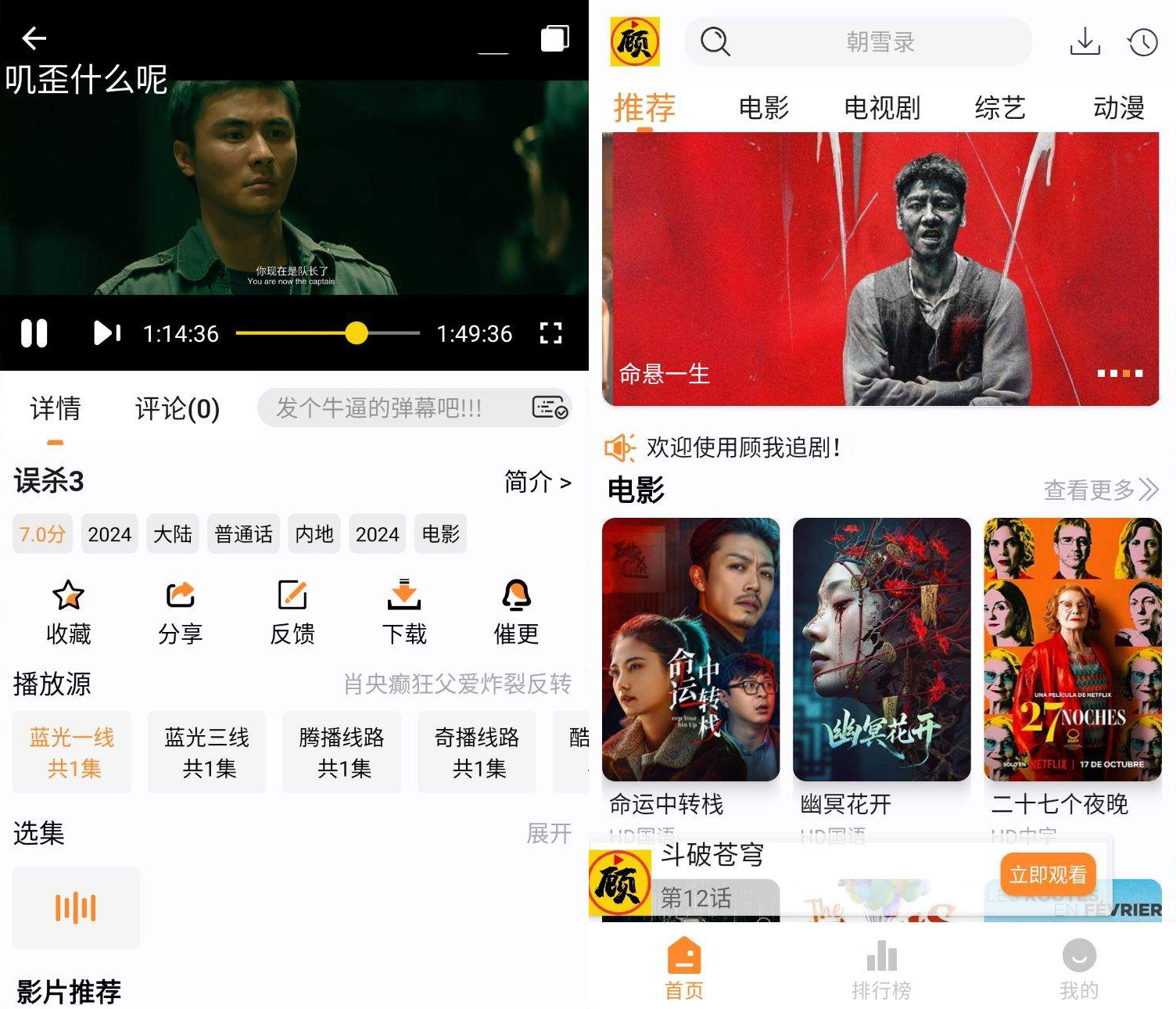
Task: Pause the playing video
Action: [34, 333]
